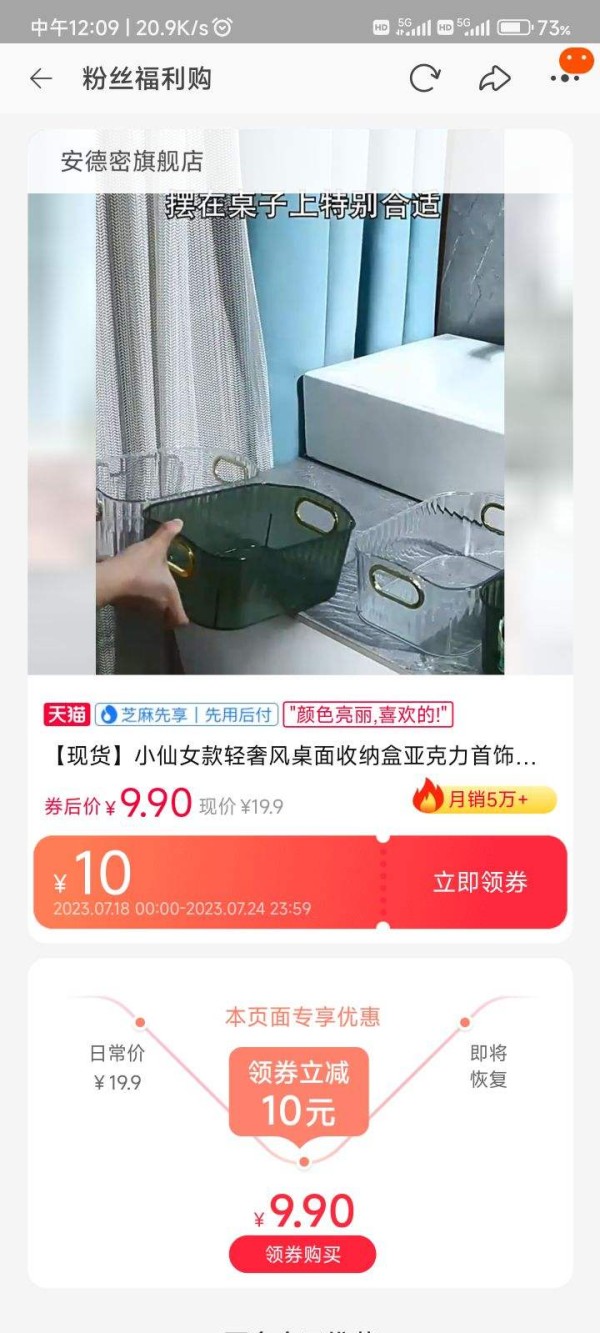The height and width of the screenshot is (1333, 600).
Task: Share this page
Action: 494,79
